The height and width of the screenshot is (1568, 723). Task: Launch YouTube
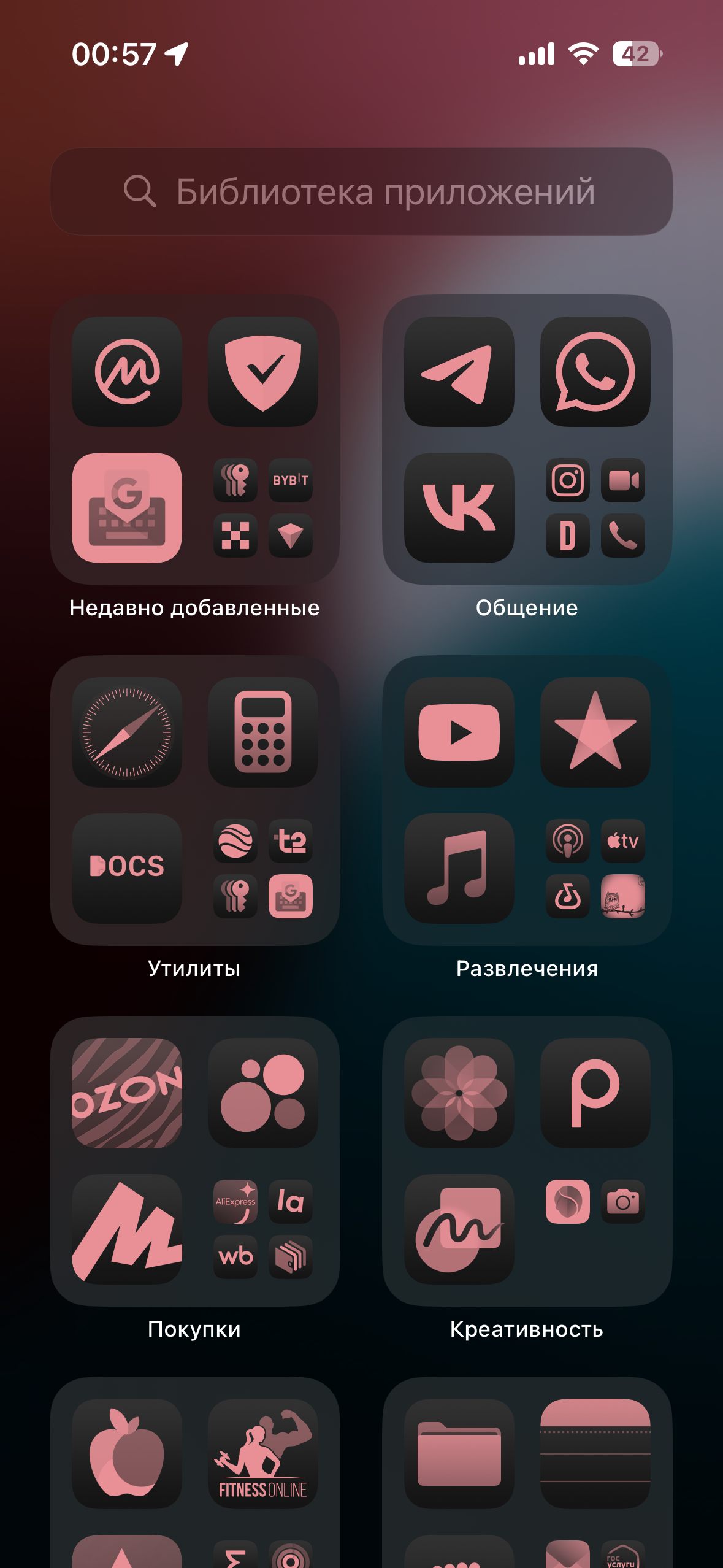[x=459, y=732]
